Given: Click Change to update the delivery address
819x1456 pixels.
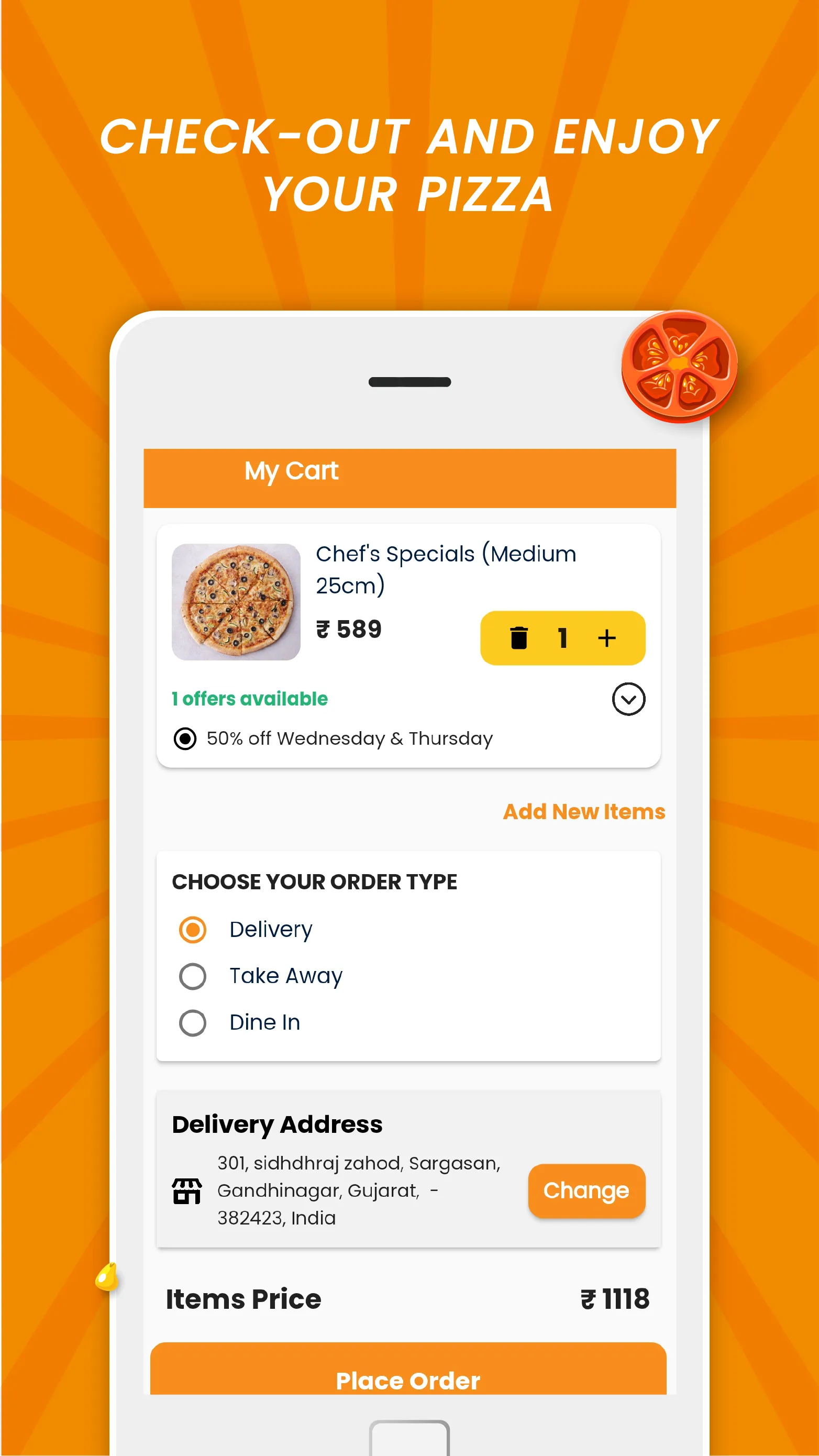Looking at the screenshot, I should 586,1190.
